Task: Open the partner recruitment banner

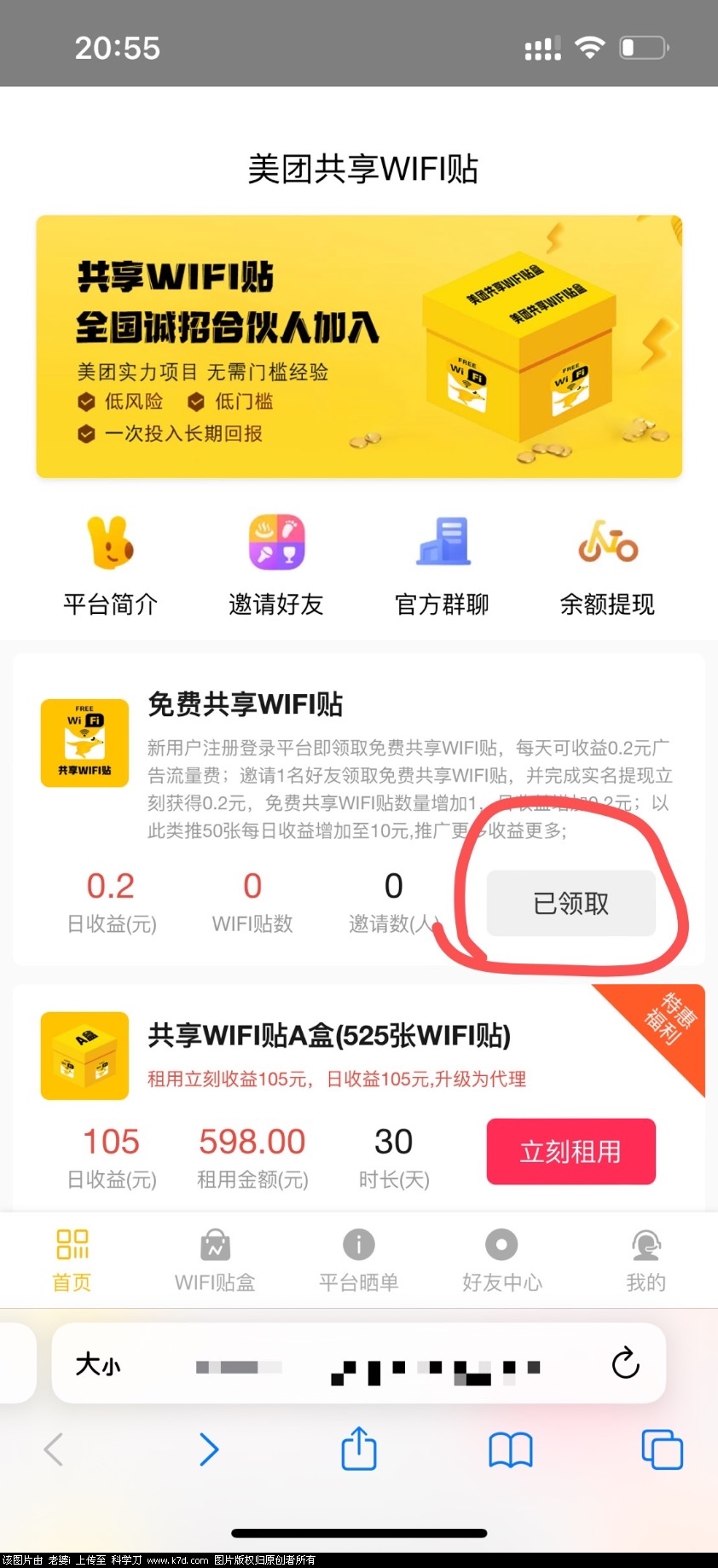Action: 359,346
